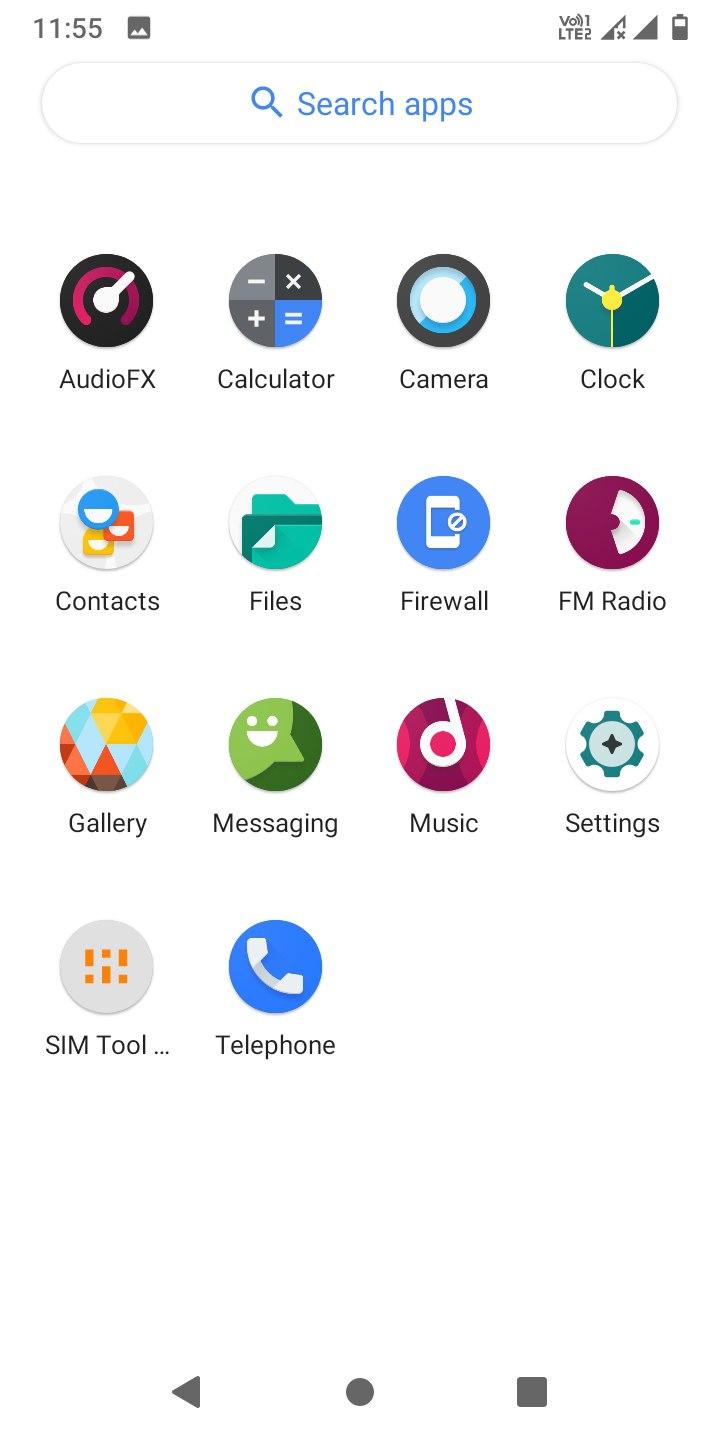Launch the Calculator app
The image size is (720, 1440).
275,301
